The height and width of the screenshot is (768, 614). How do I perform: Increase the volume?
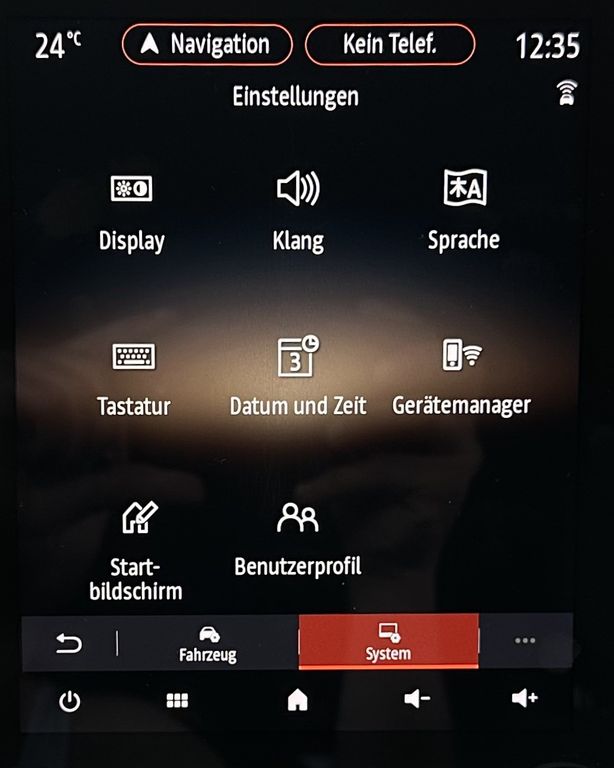click(525, 700)
